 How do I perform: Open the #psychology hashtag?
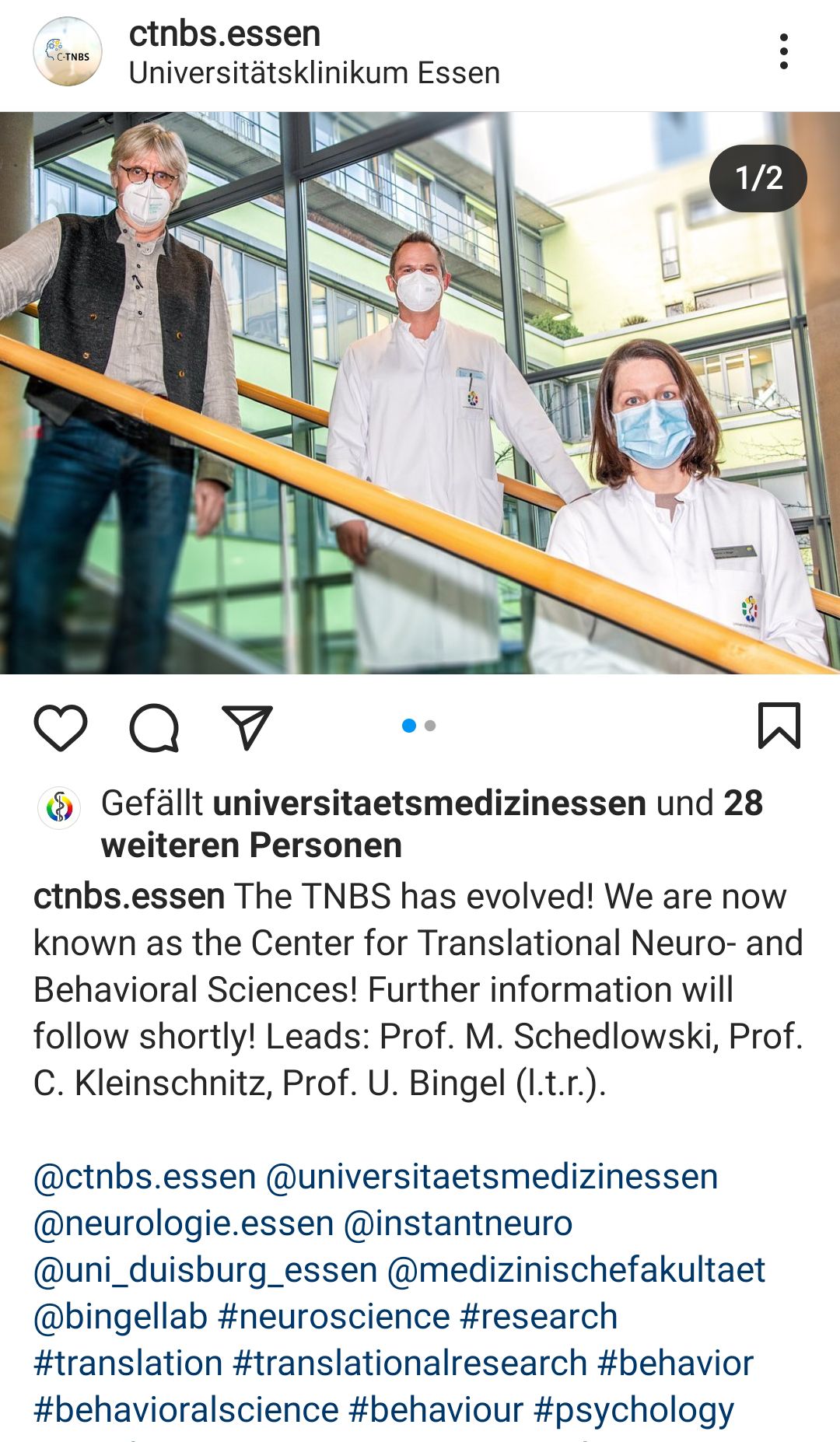pos(634,1410)
